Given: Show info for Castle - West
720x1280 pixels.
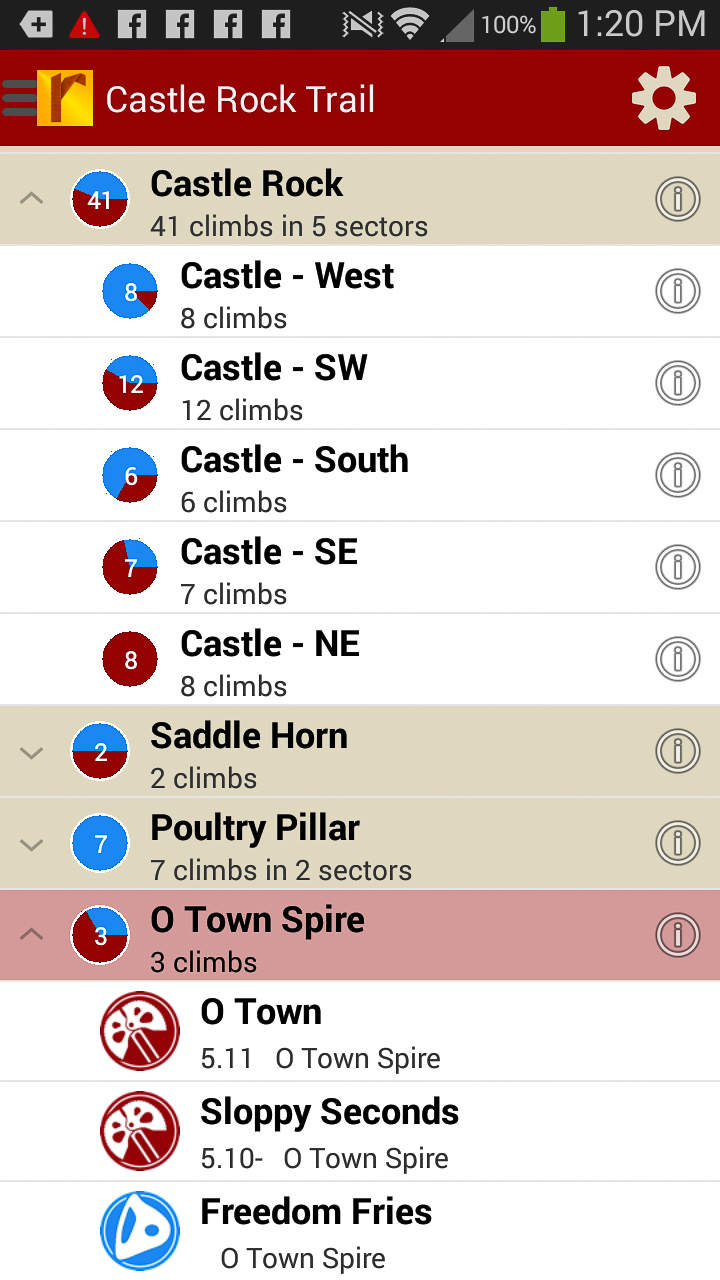Looking at the screenshot, I should [x=677, y=291].
